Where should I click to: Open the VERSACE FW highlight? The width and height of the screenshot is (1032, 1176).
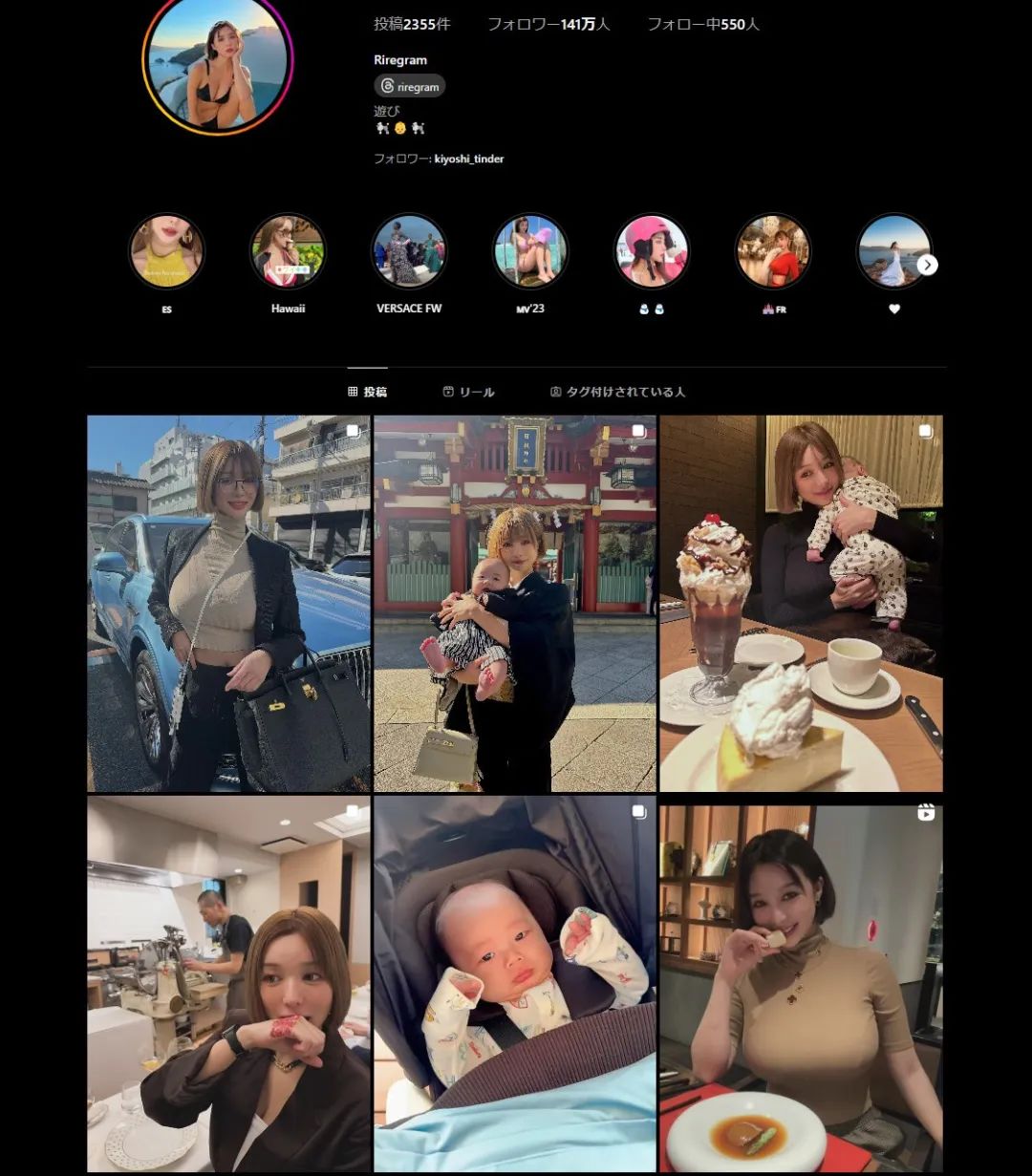pos(409,252)
